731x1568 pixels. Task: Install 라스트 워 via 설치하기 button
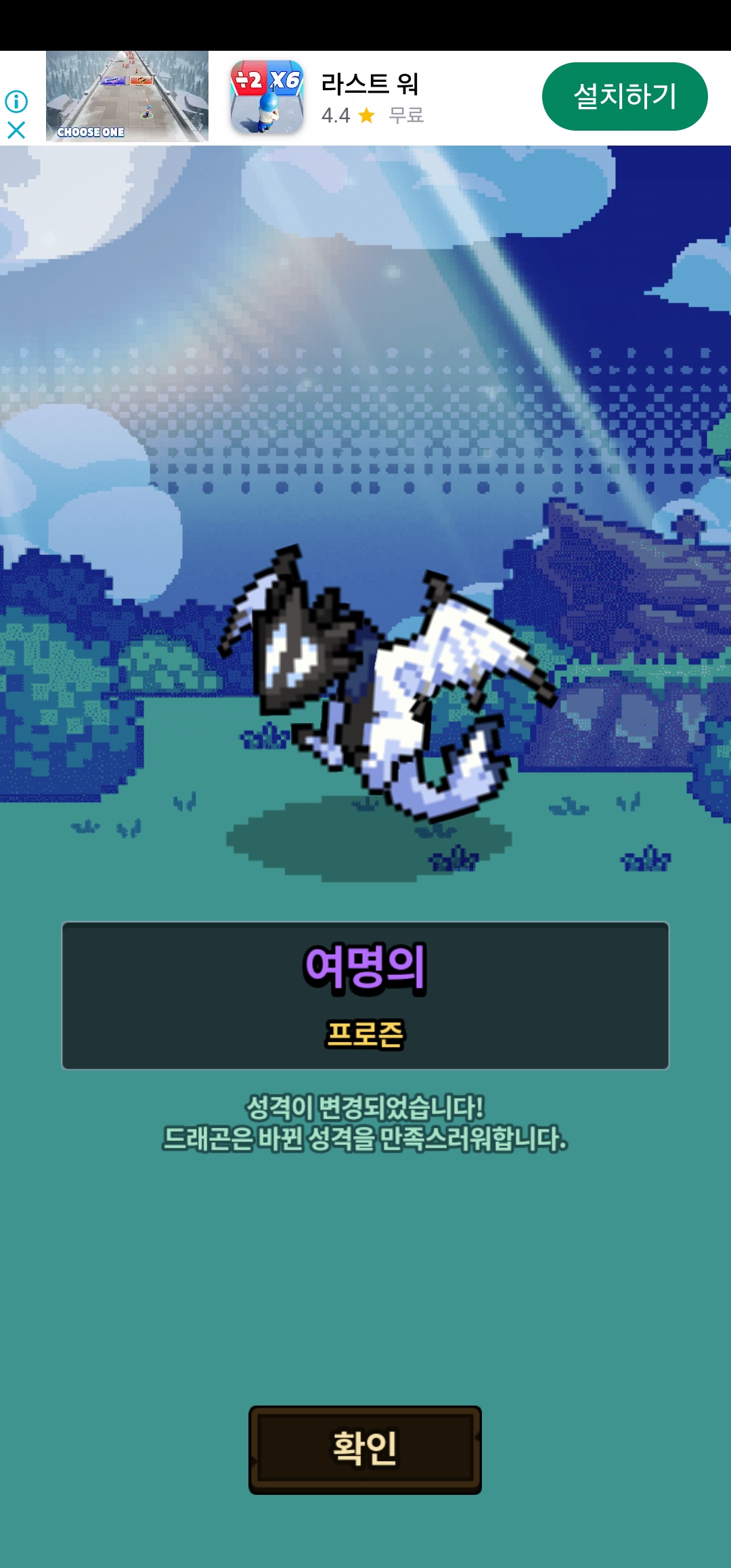coord(625,96)
